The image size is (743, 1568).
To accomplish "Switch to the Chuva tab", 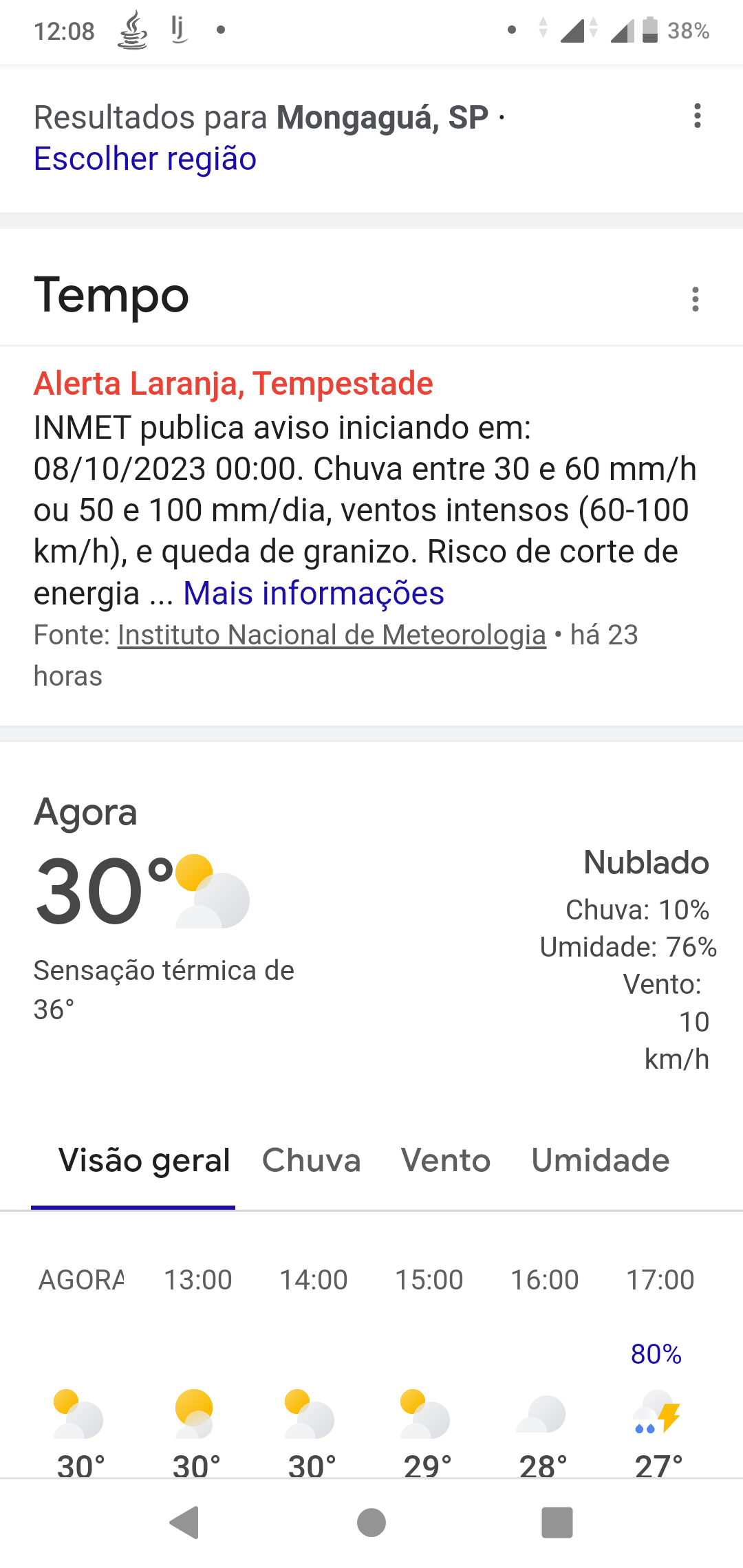I will (311, 1160).
